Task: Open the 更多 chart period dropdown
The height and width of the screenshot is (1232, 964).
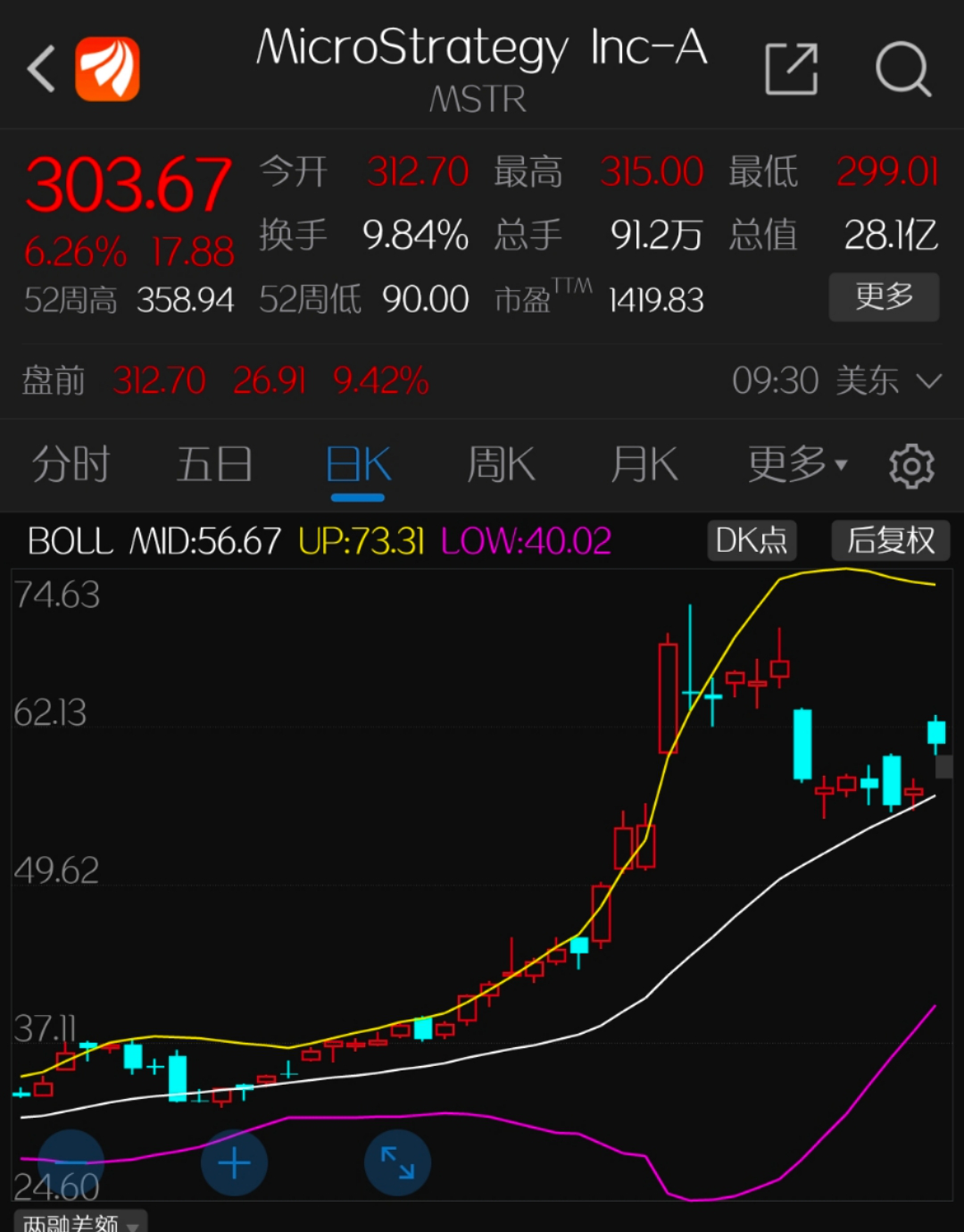Action: 796,464
